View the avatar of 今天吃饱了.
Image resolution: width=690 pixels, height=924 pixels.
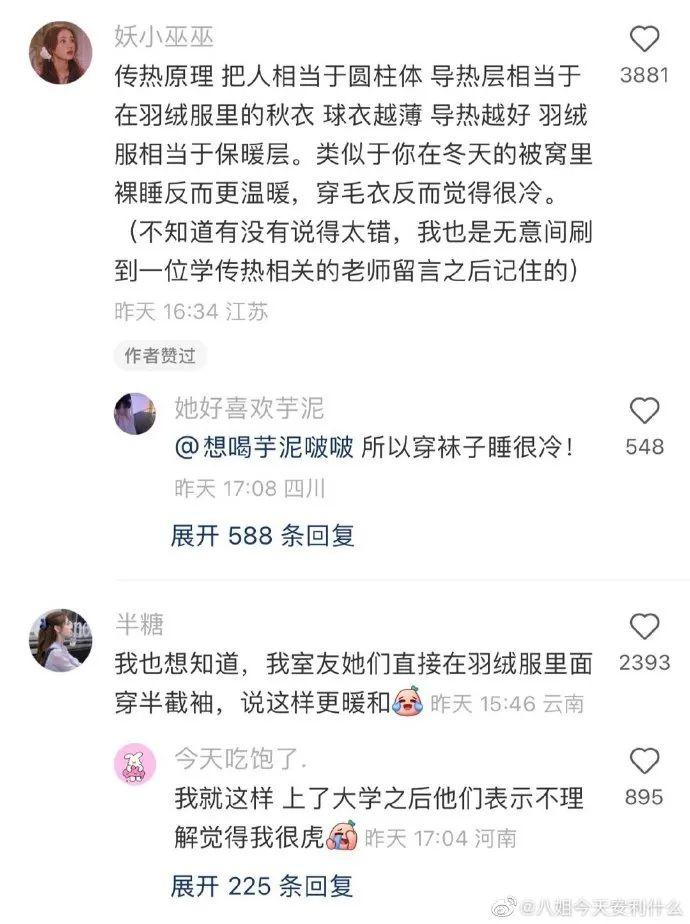click(x=135, y=764)
